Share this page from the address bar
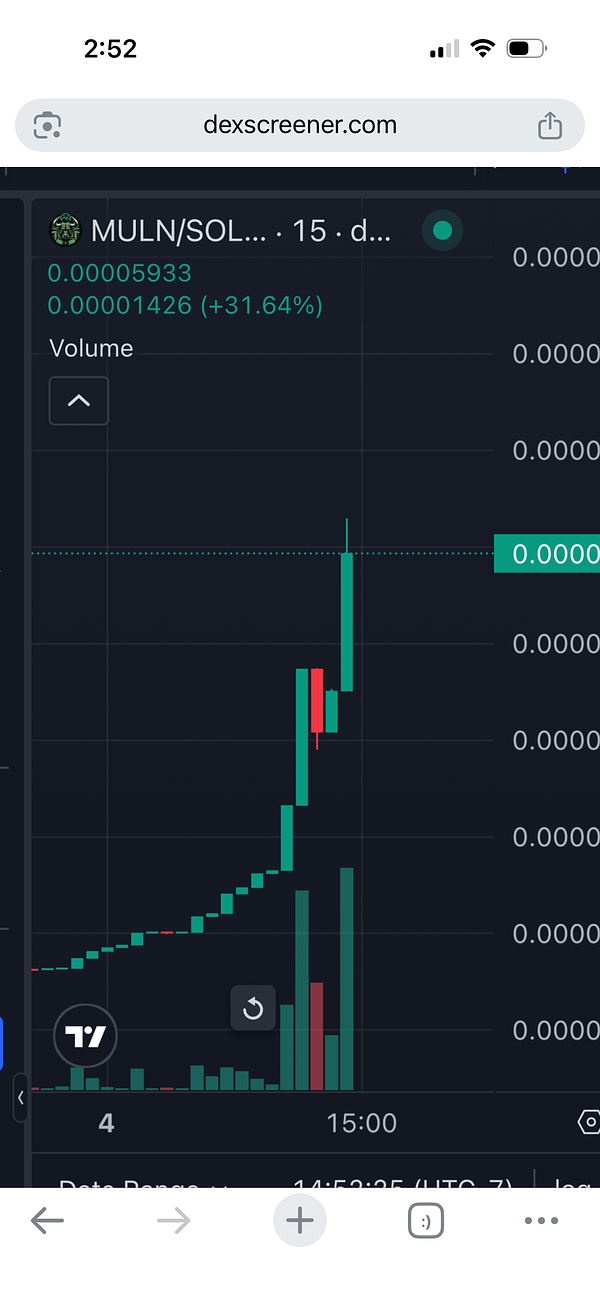 549,125
